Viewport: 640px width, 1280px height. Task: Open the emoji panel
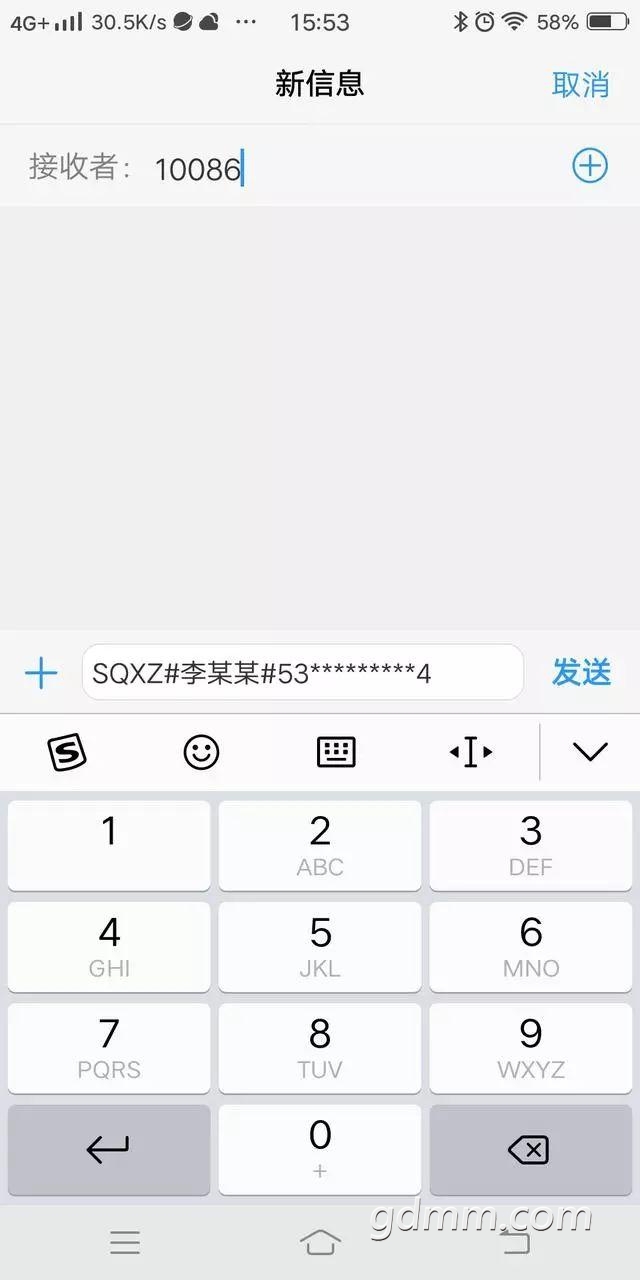[201, 752]
